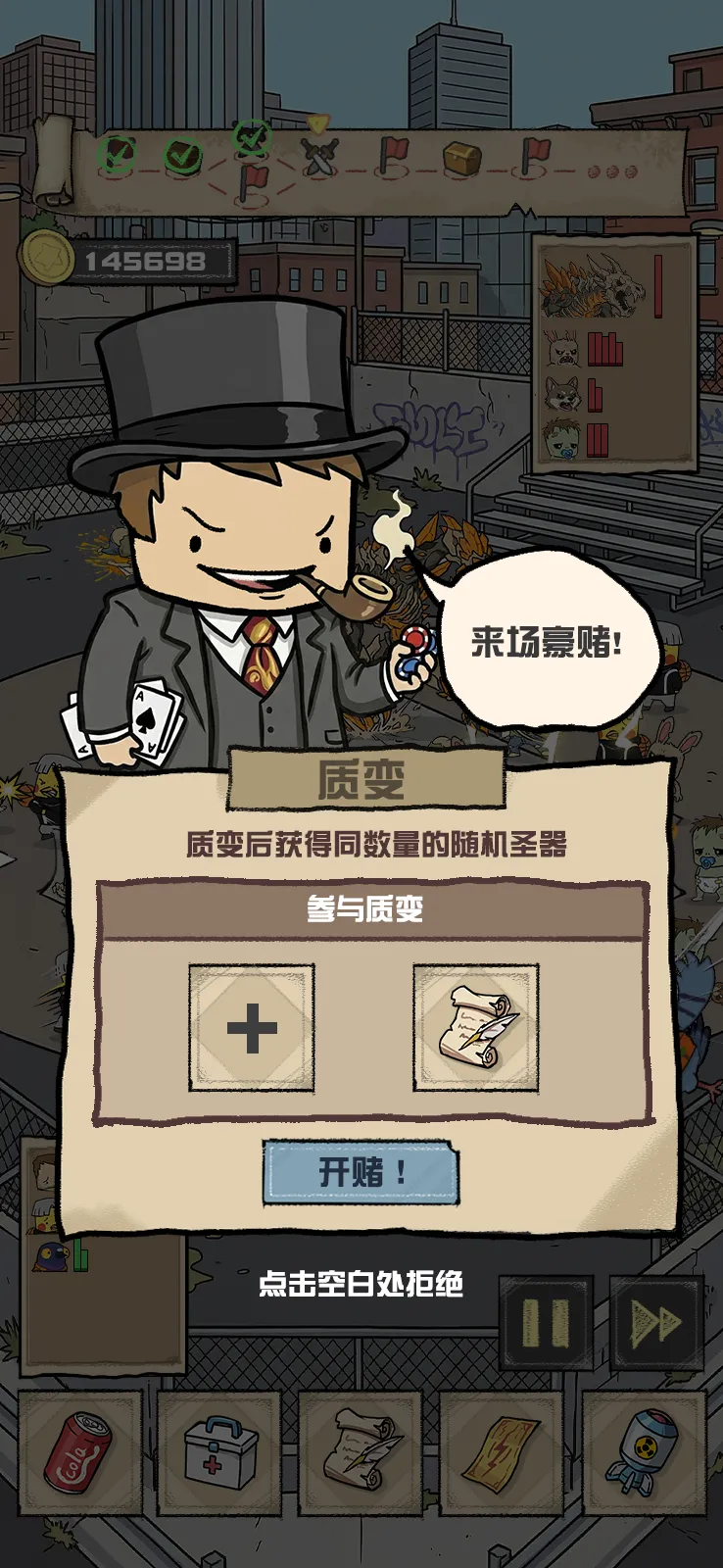The width and height of the screenshot is (723, 1568).
Task: Select the scroll relic in 参与质变
Action: 476,1028
